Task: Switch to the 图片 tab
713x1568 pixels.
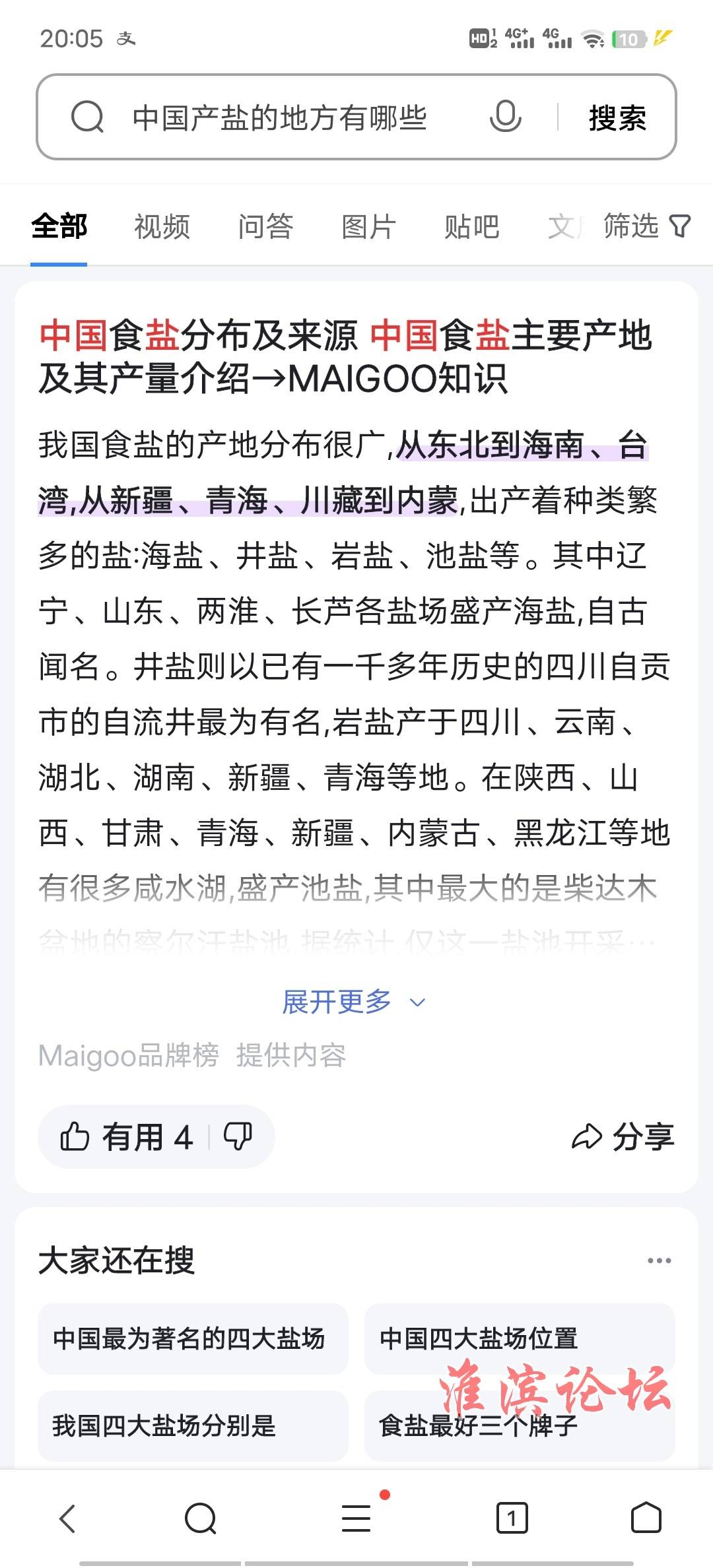Action: [x=368, y=226]
